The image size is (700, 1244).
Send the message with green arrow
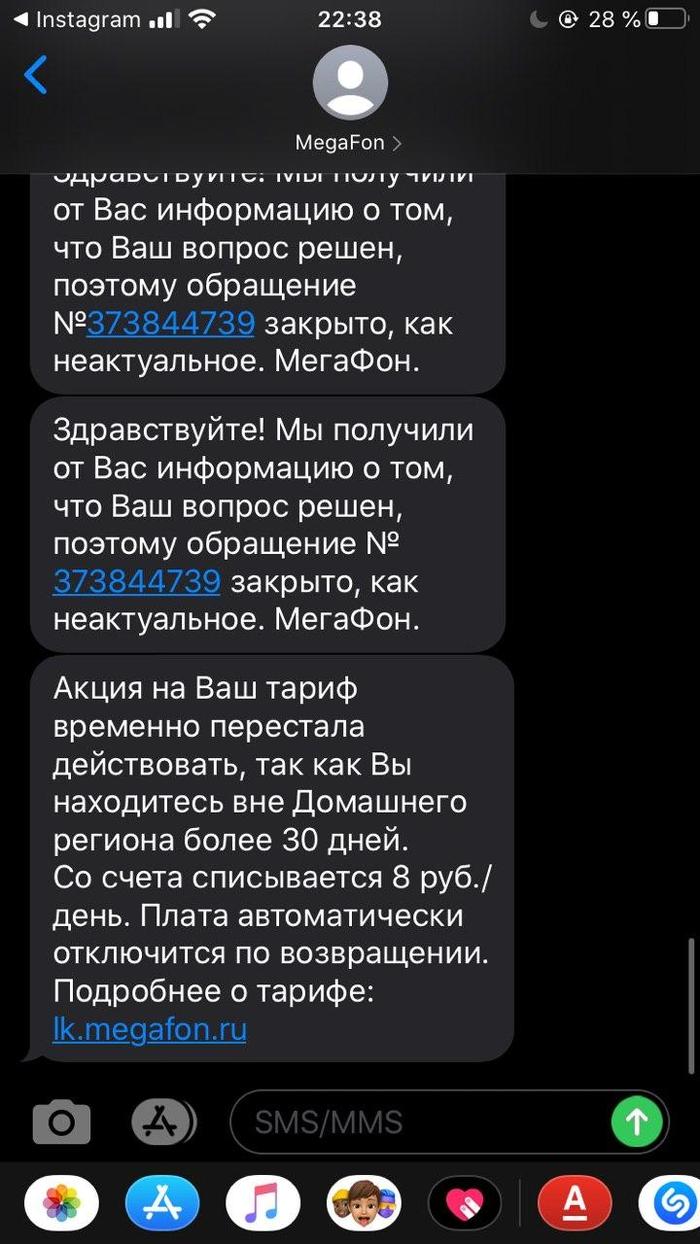[637, 1122]
